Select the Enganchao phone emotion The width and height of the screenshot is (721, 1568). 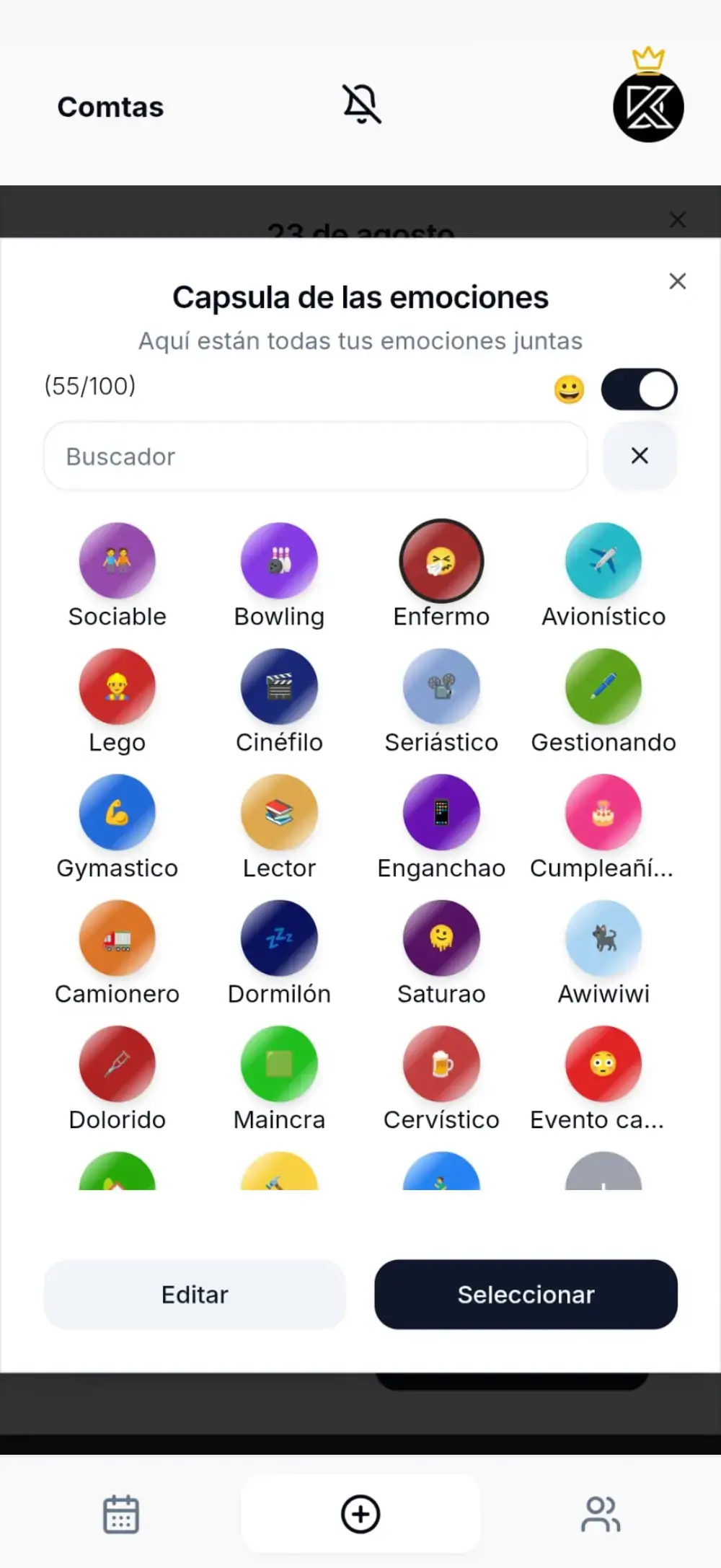pyautogui.click(x=441, y=812)
